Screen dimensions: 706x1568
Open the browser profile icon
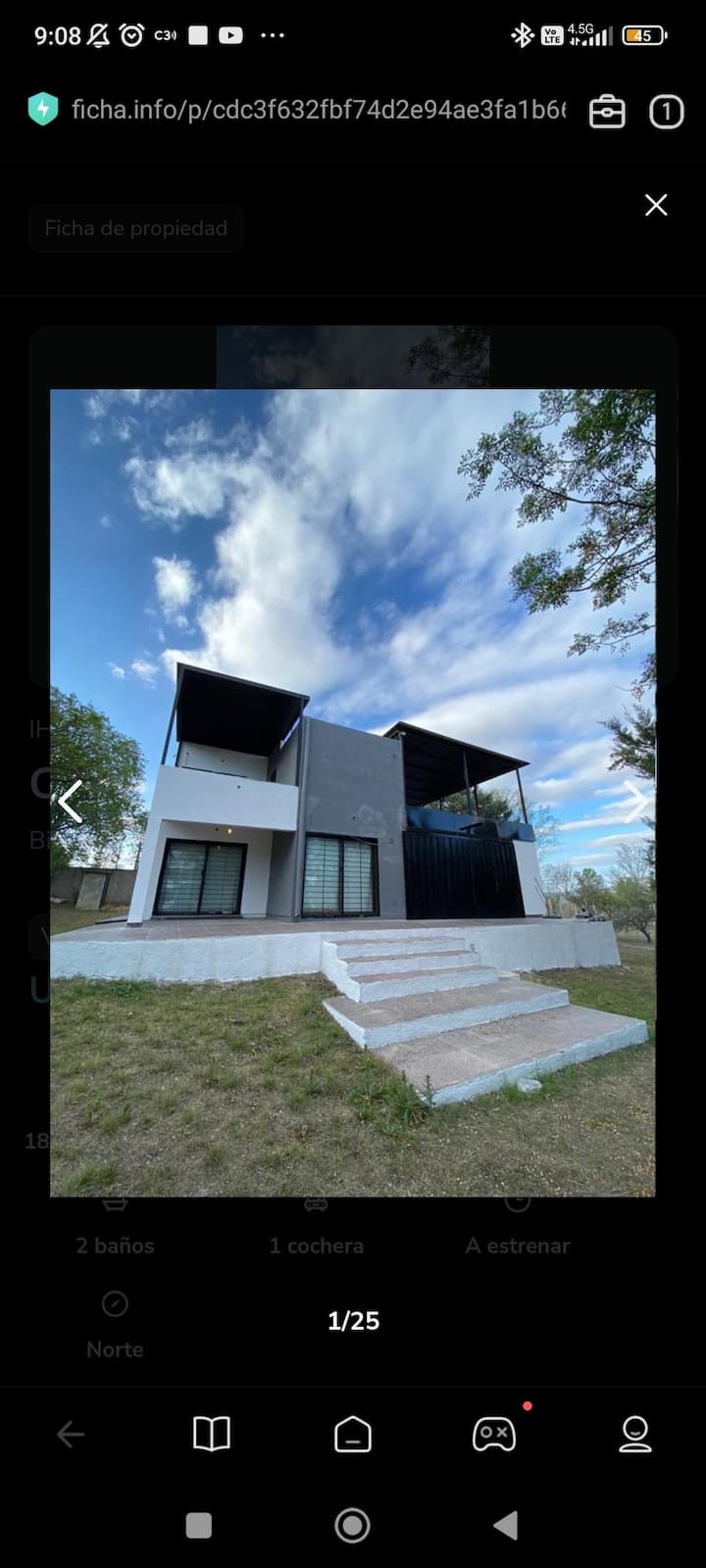click(635, 1435)
